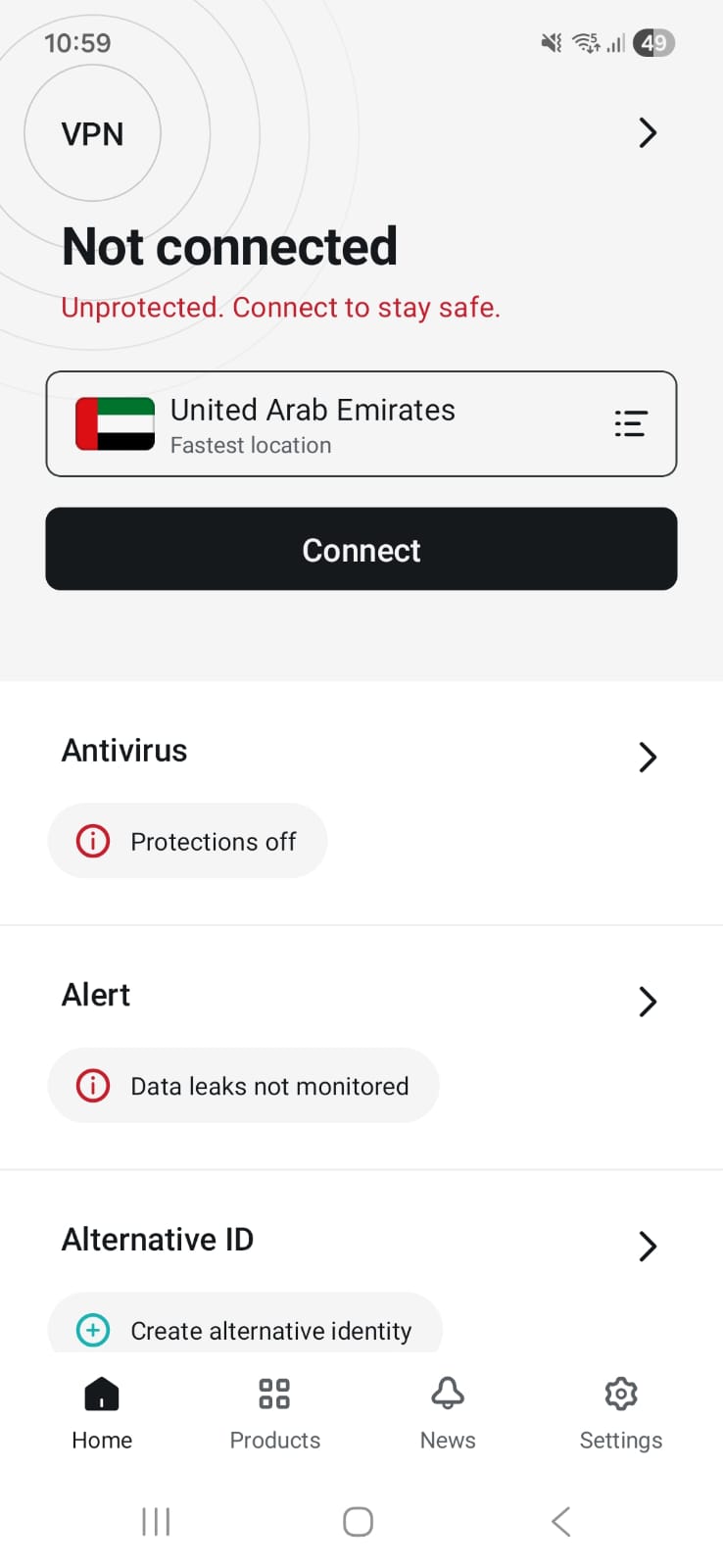Open the Alert section
This screenshot has width=723, height=1568.
tap(647, 1001)
